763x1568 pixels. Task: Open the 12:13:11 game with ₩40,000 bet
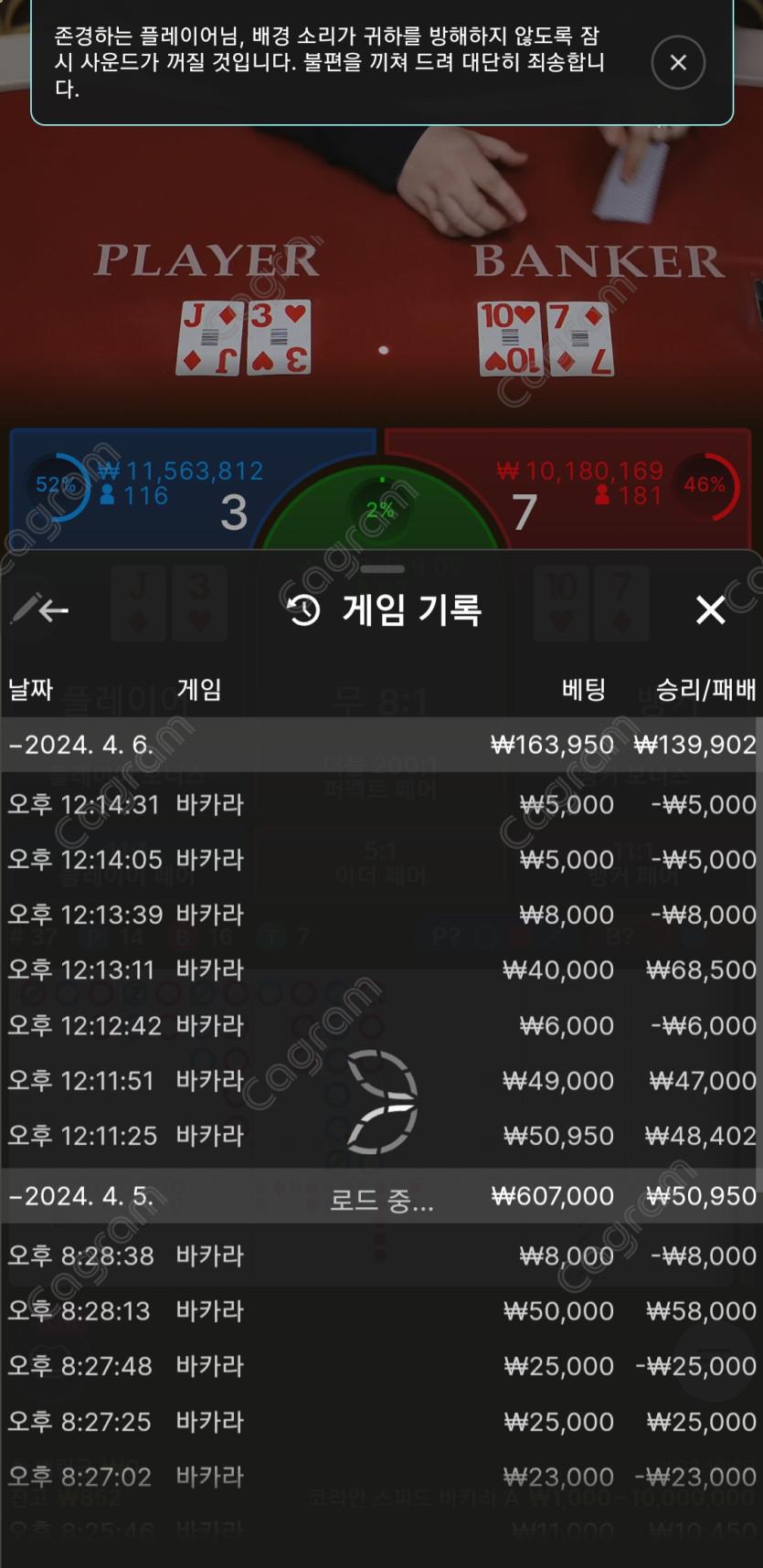381,969
